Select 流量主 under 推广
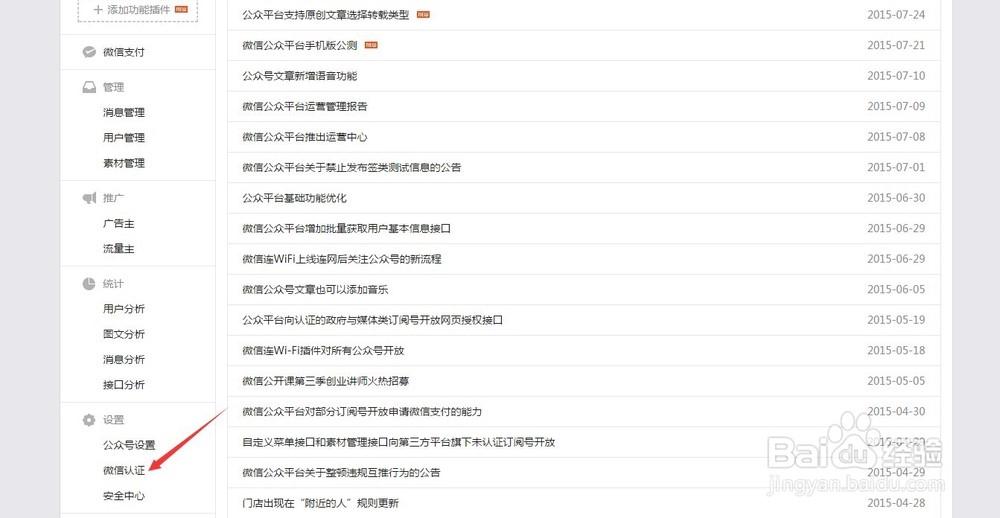1000x518 pixels. [118, 249]
